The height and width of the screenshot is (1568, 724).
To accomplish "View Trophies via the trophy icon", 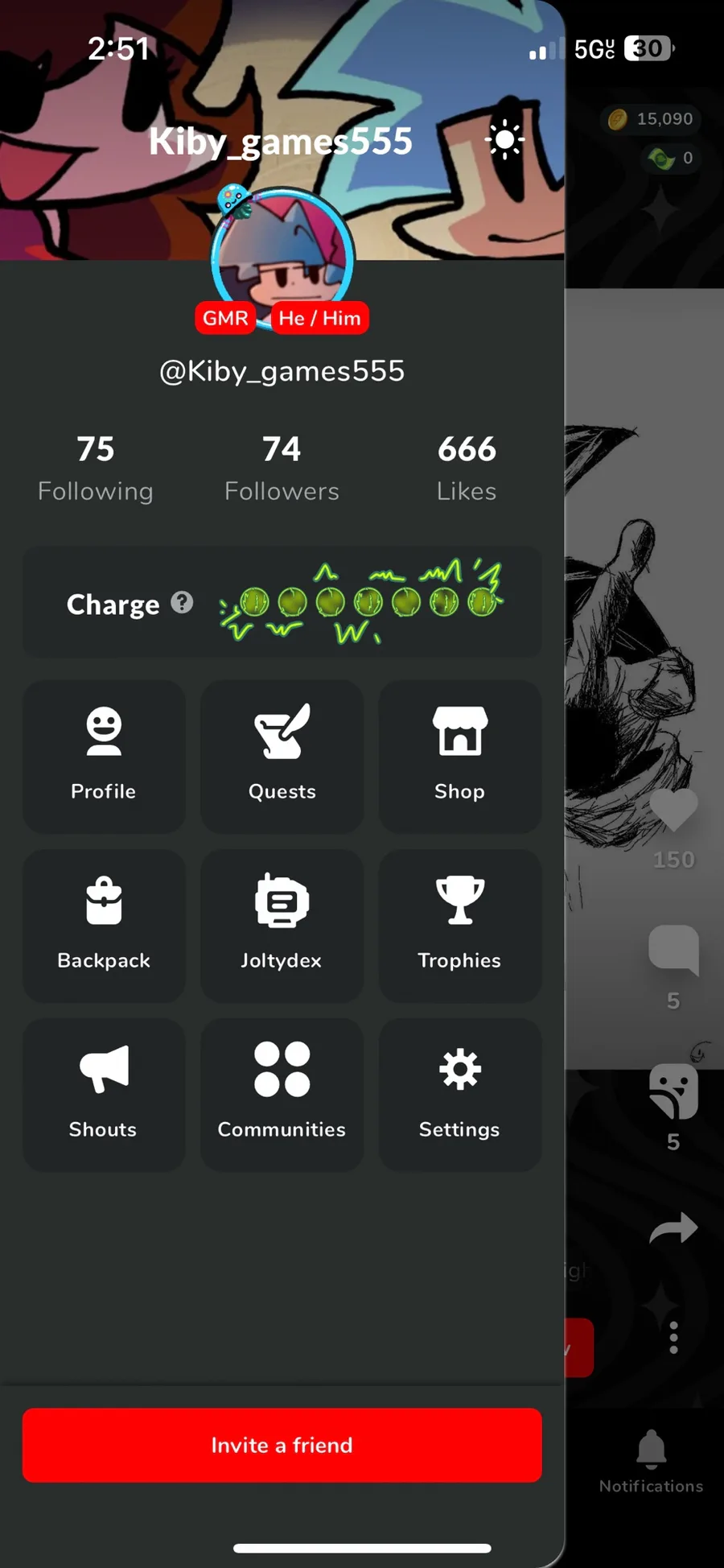I will tap(459, 926).
